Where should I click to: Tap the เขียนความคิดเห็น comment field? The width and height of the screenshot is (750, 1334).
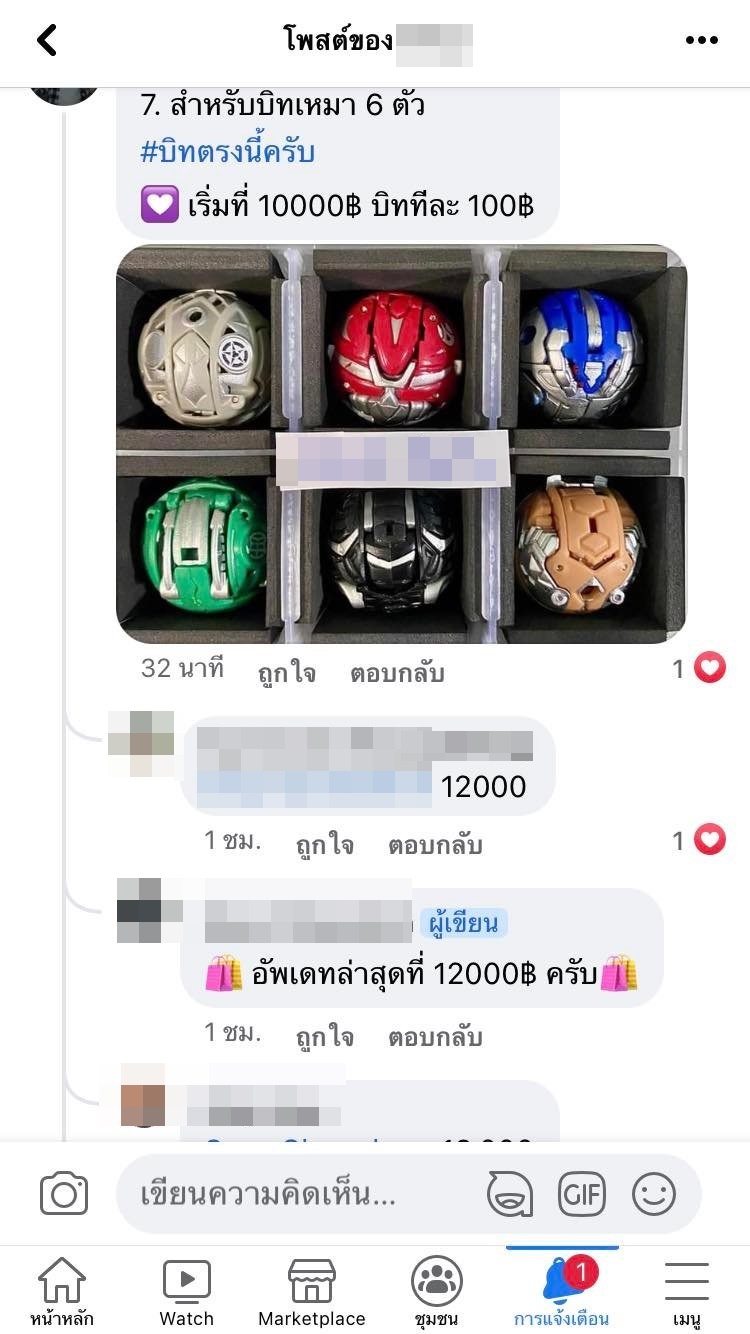[x=300, y=1194]
